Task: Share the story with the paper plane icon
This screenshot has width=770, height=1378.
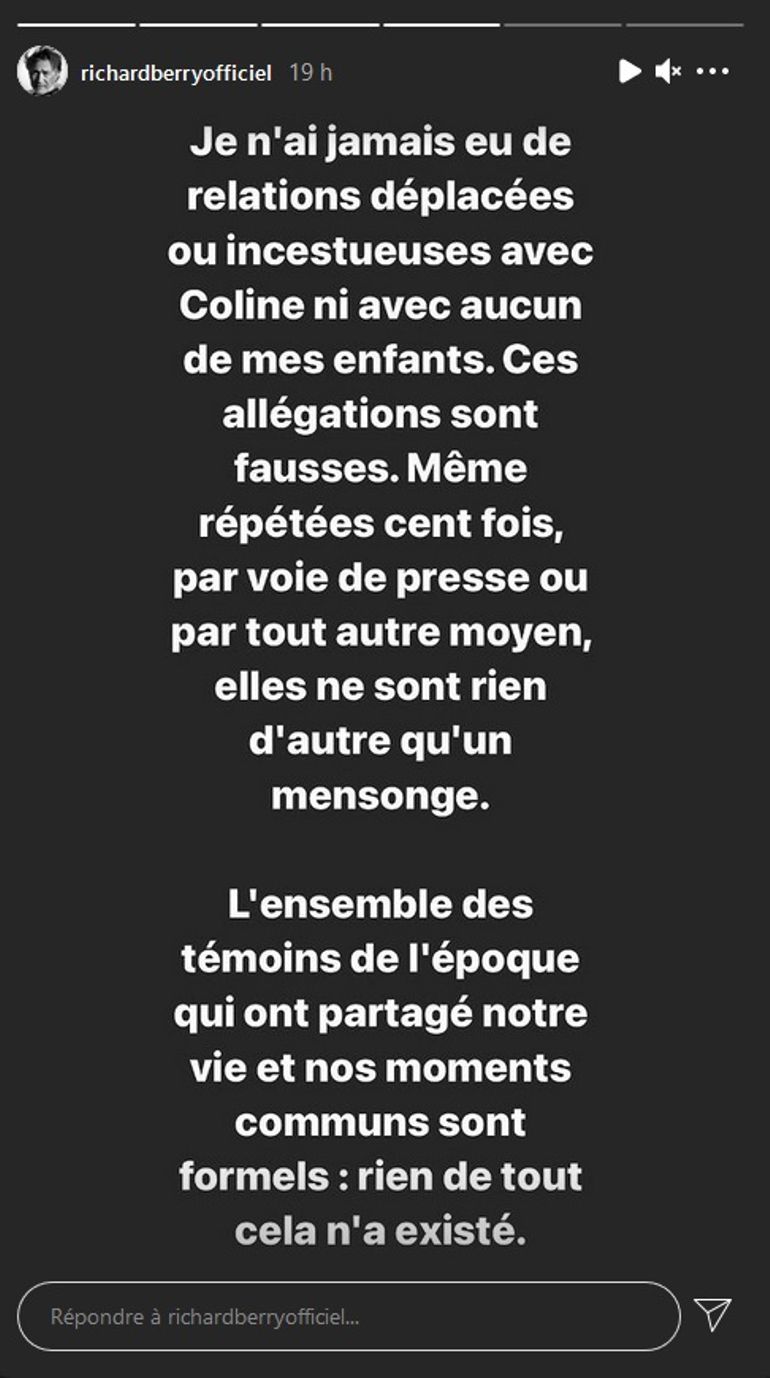Action: [713, 1315]
